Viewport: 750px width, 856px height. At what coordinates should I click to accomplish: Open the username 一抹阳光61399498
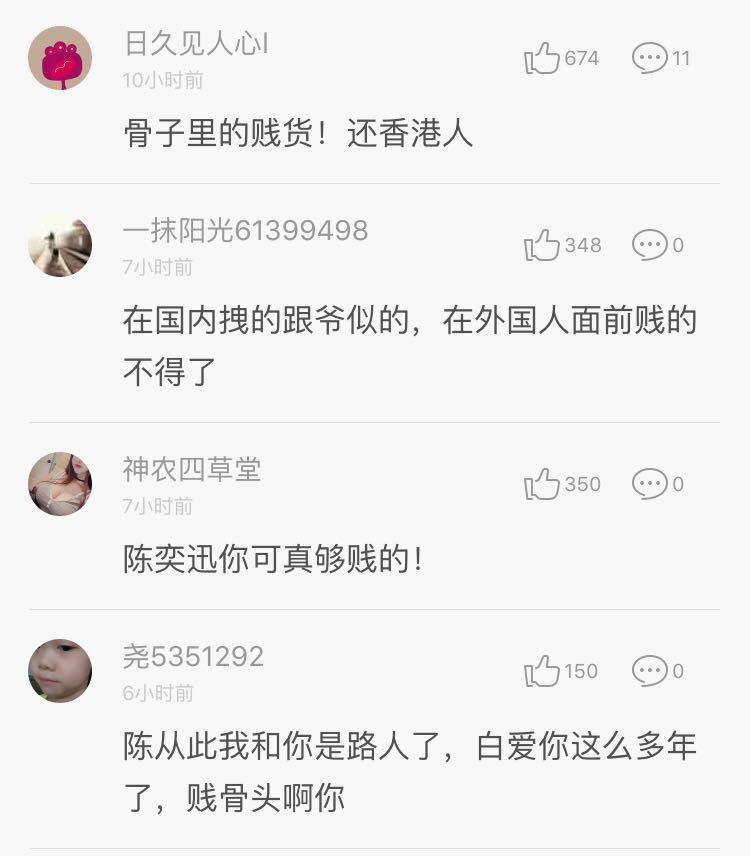click(x=245, y=231)
